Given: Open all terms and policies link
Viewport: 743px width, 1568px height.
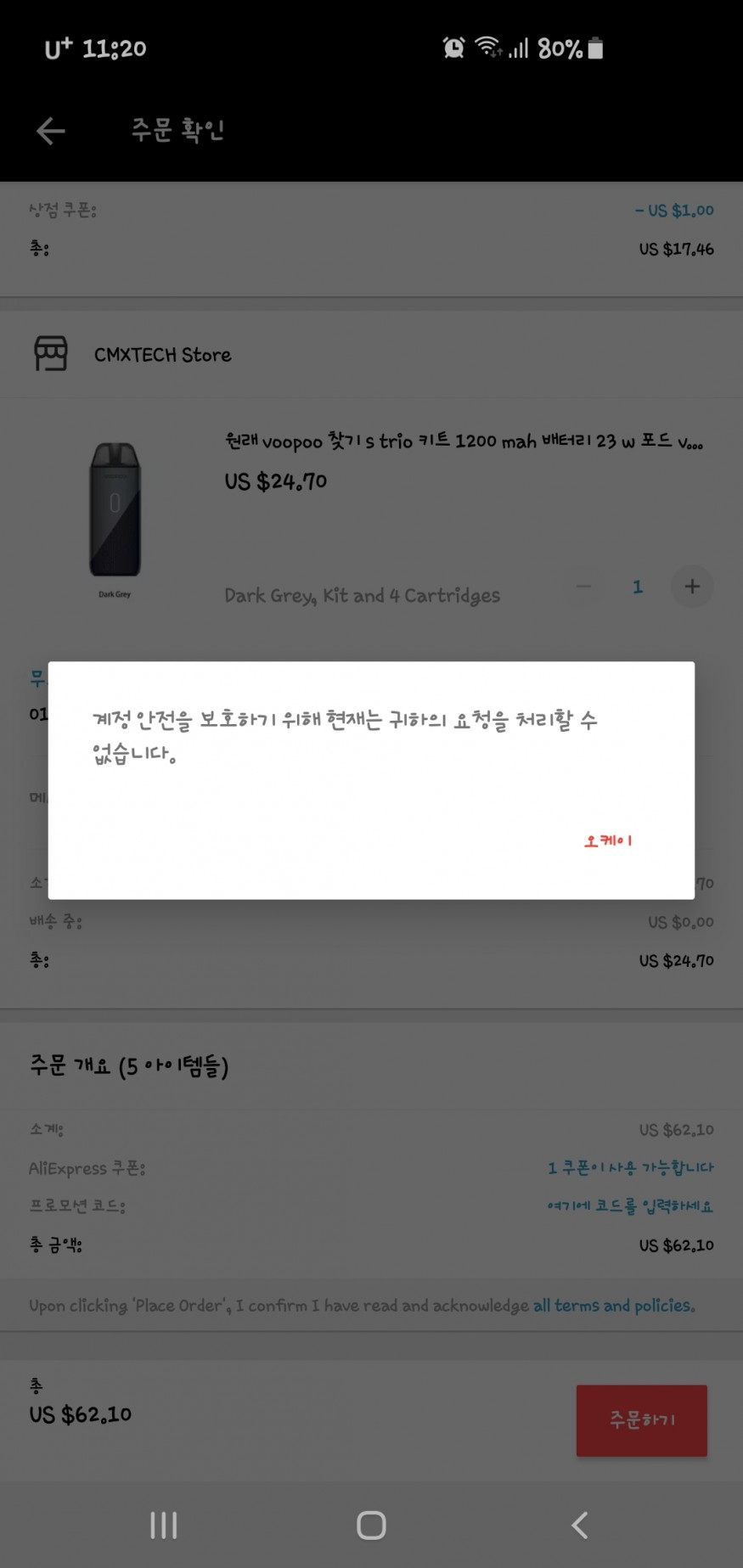Looking at the screenshot, I should (614, 1306).
